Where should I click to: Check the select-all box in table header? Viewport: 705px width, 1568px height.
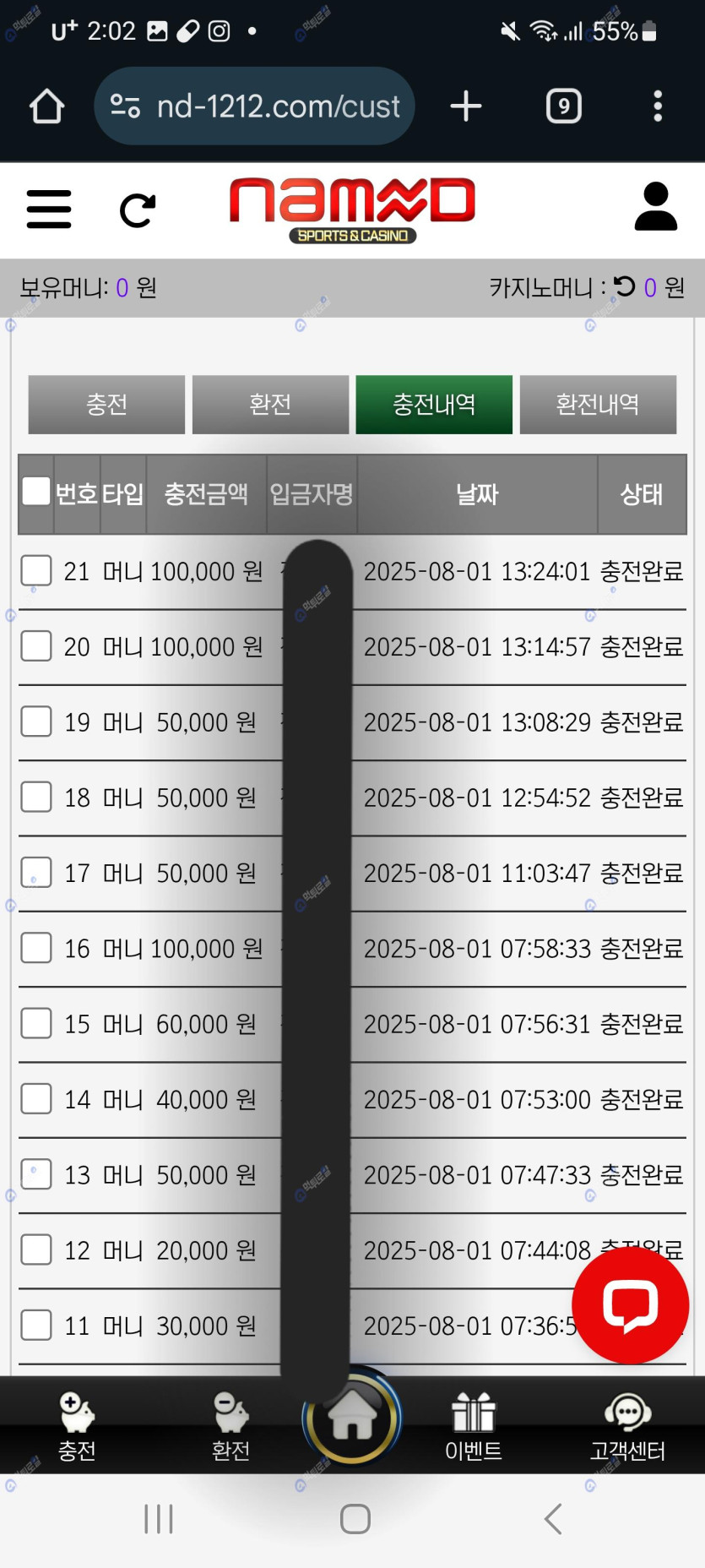(36, 491)
